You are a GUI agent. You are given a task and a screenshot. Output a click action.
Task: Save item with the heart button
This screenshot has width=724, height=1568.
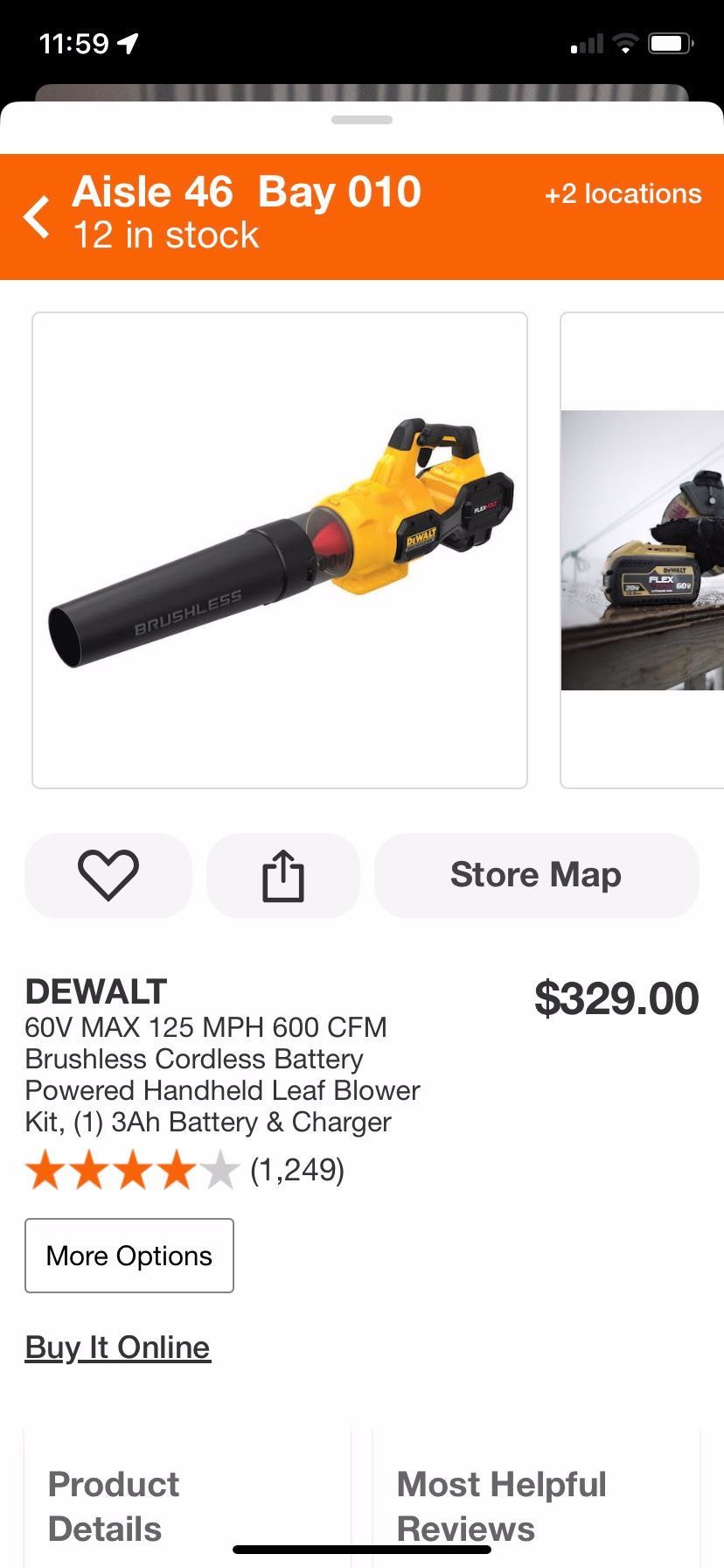(x=108, y=875)
